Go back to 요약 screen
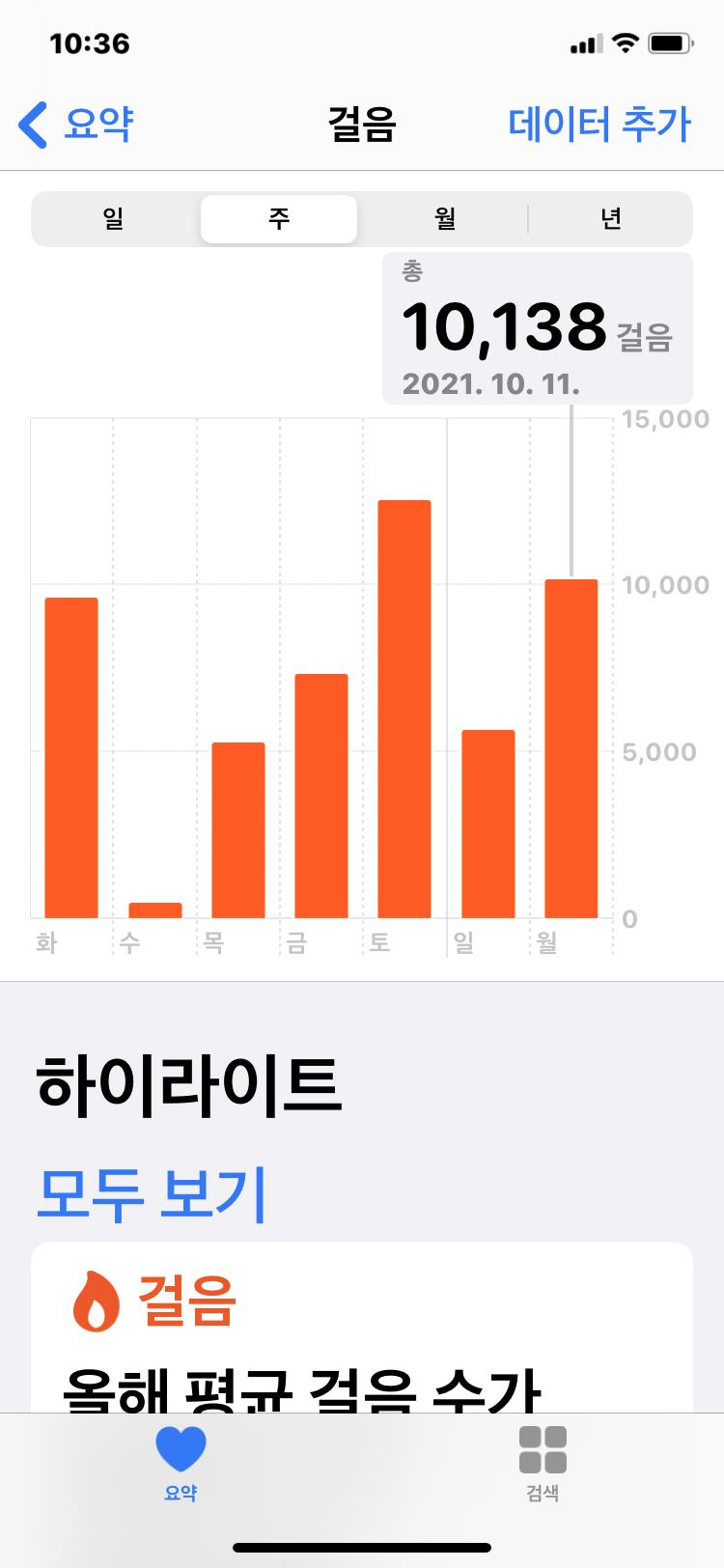This screenshot has height=1568, width=724. click(x=77, y=126)
